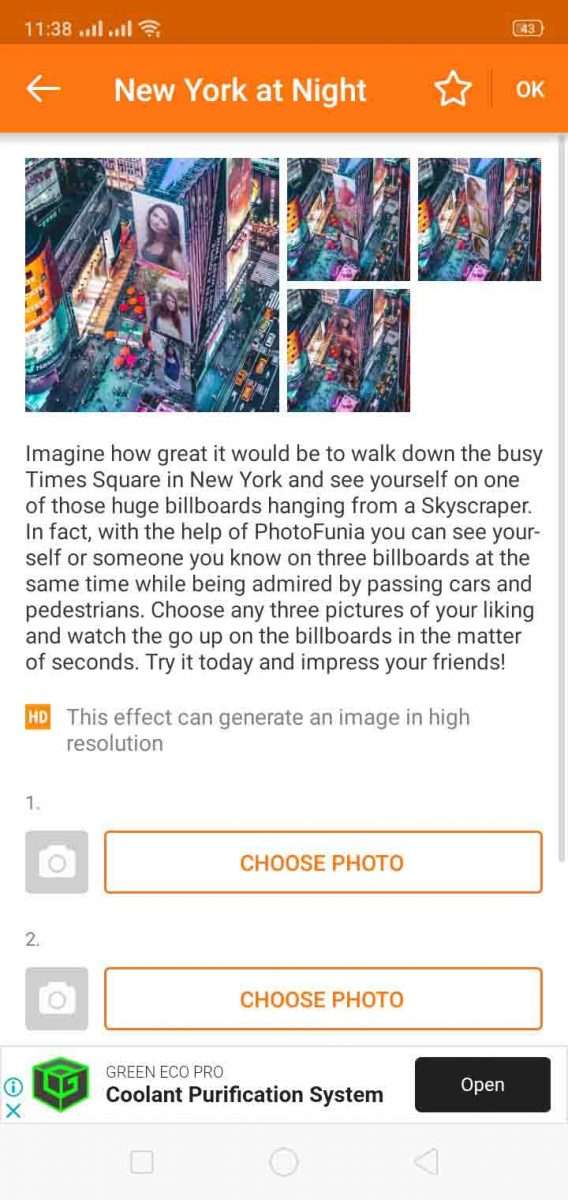Viewport: 568px width, 1200px height.
Task: Choose photo for slot 1
Action: point(323,862)
